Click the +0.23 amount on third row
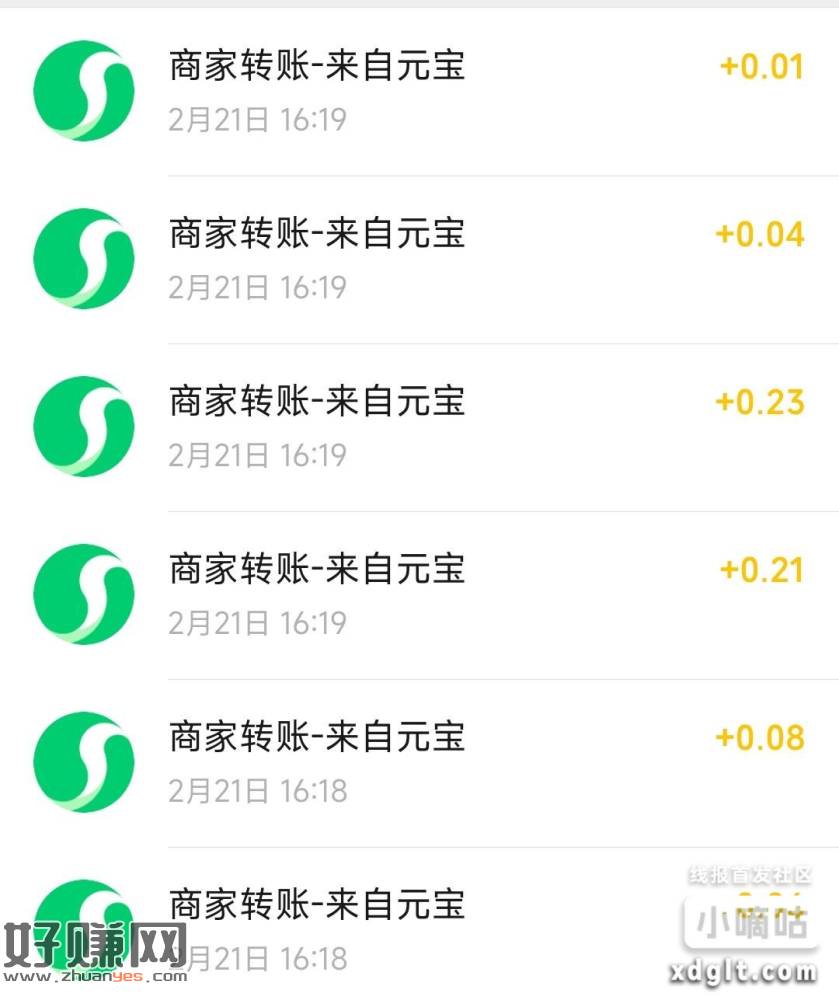 (760, 402)
